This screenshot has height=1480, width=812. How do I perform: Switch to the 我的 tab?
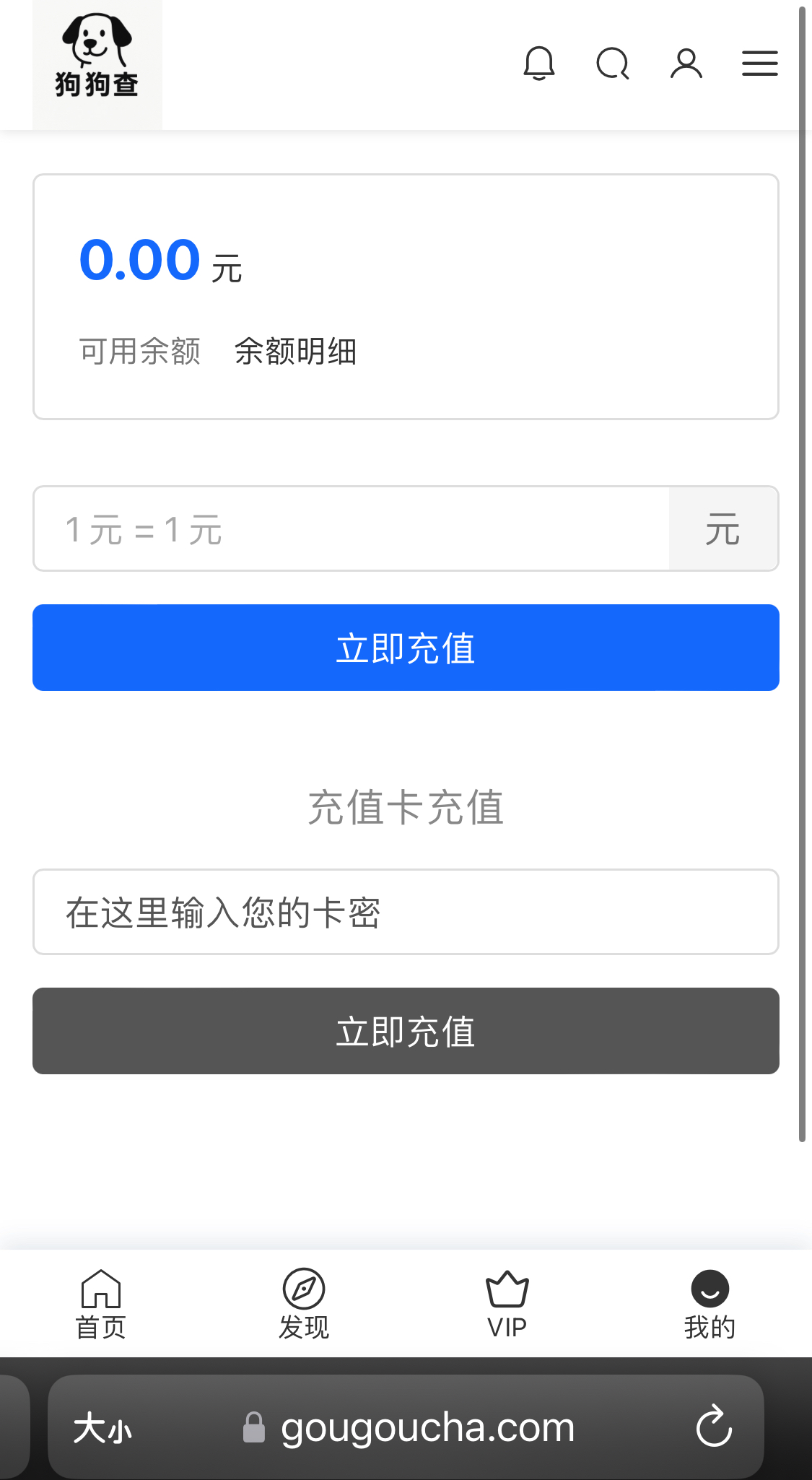coord(710,1305)
